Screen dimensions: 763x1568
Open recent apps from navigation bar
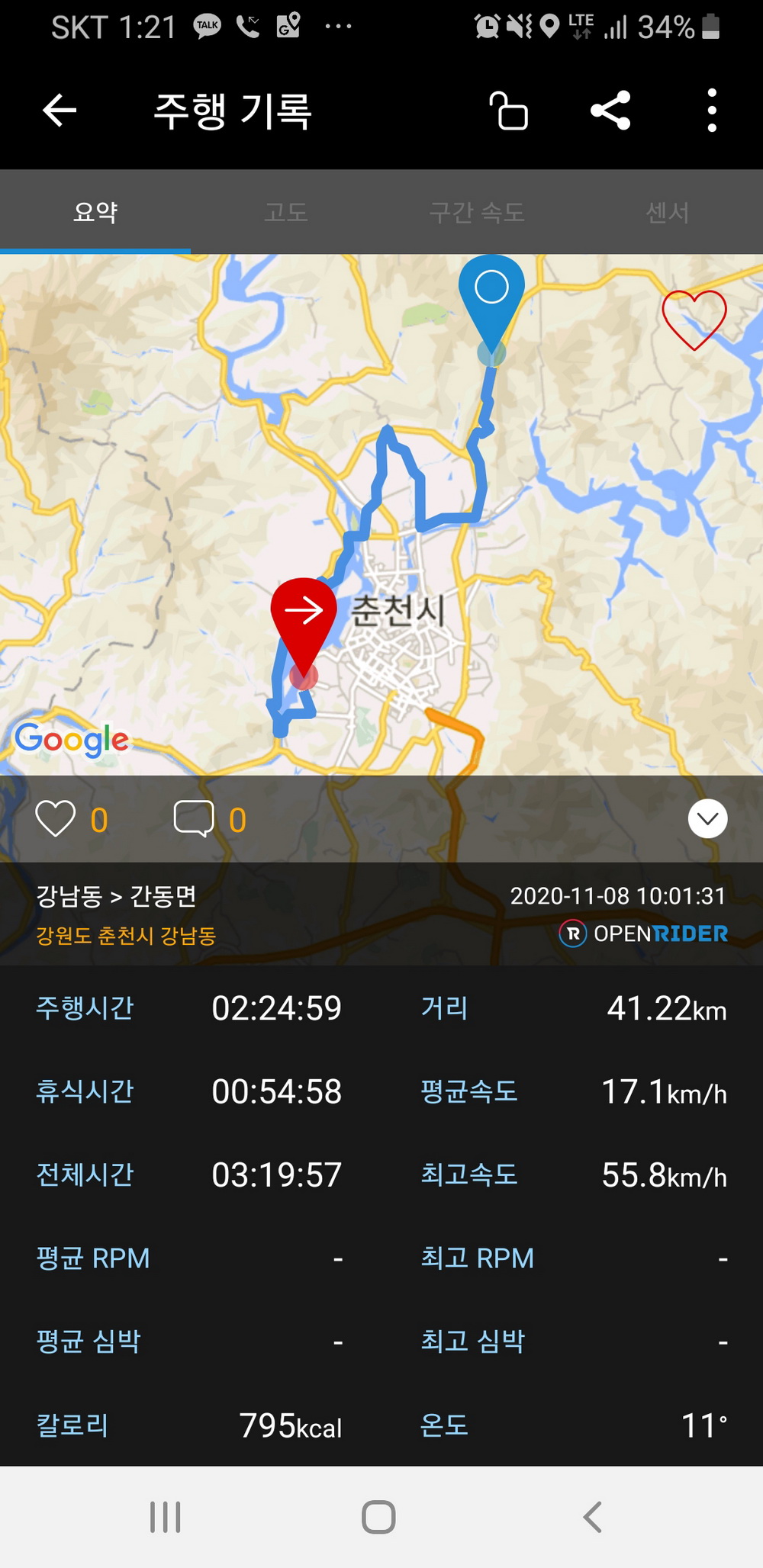pos(166,1517)
